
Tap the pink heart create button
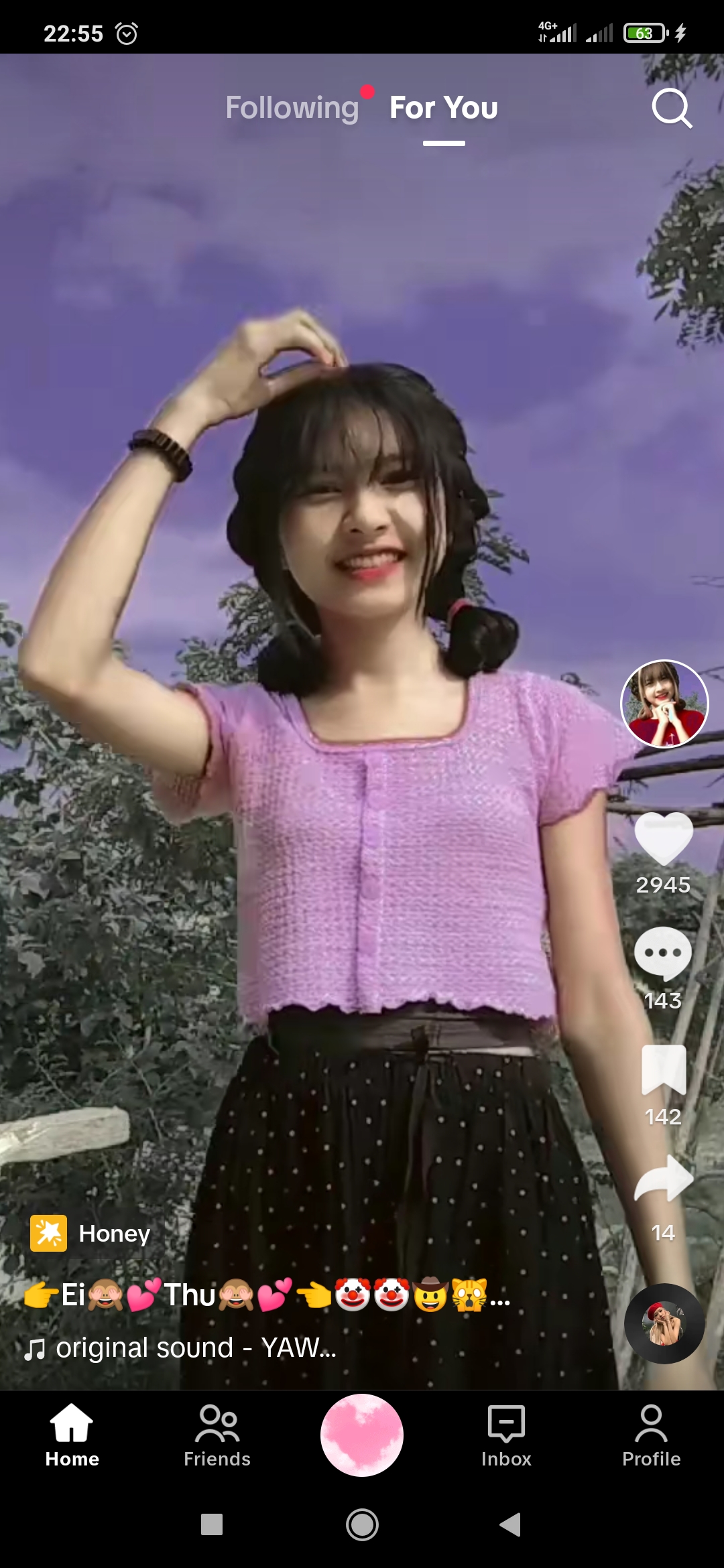click(x=362, y=1435)
